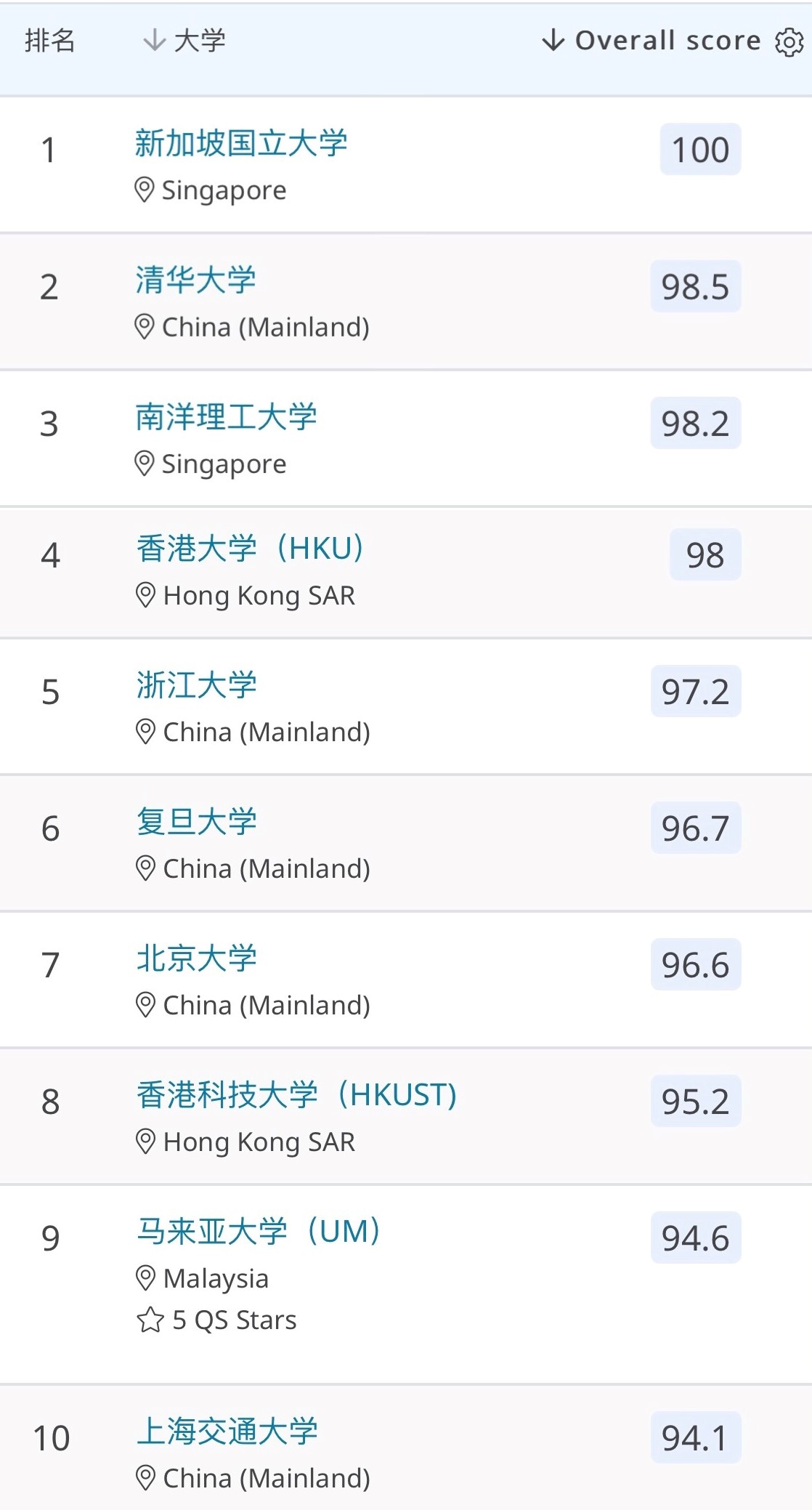The image size is (812, 1510).
Task: Open 新加坡国立大学 university page
Action: [x=241, y=142]
